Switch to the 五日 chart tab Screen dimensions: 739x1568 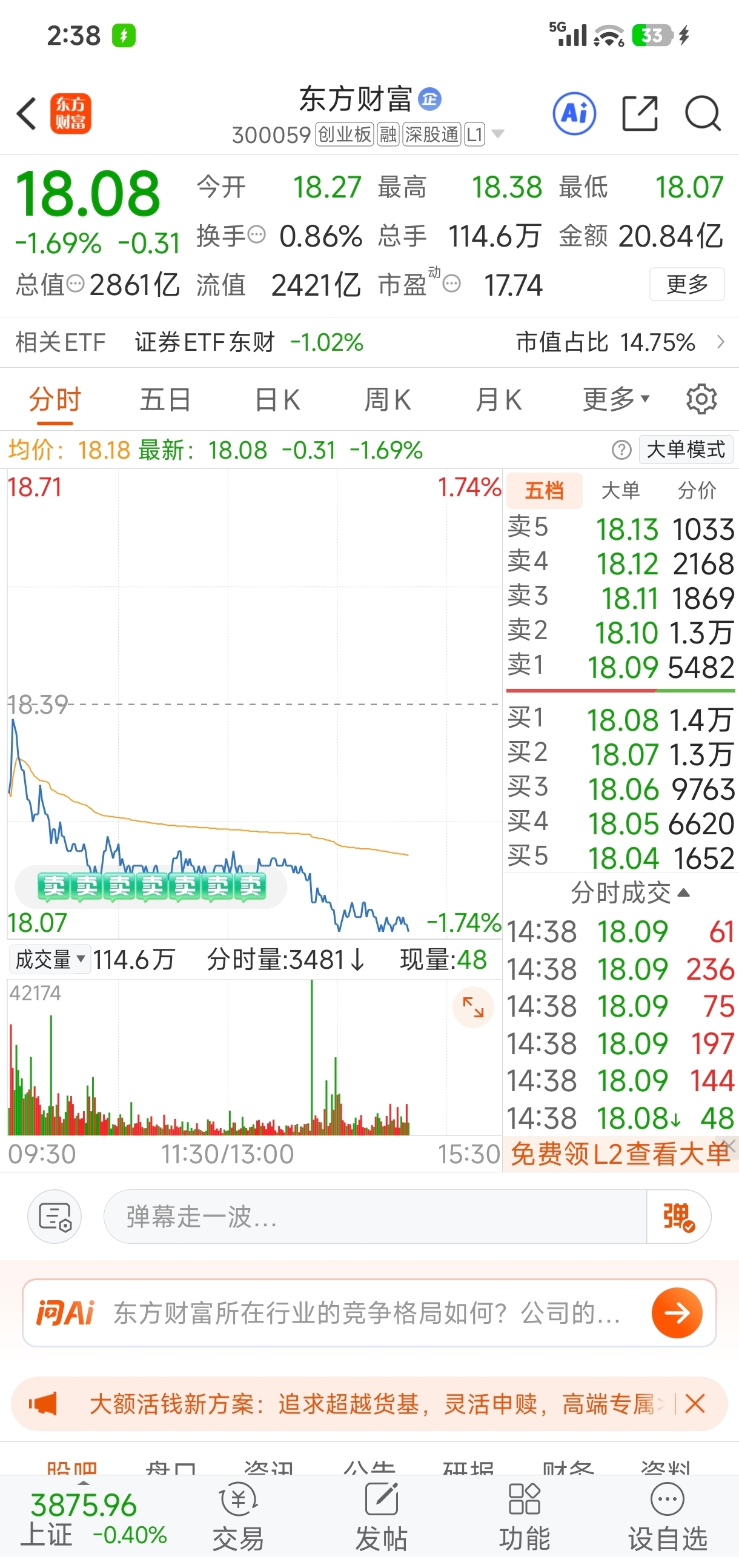(x=165, y=400)
